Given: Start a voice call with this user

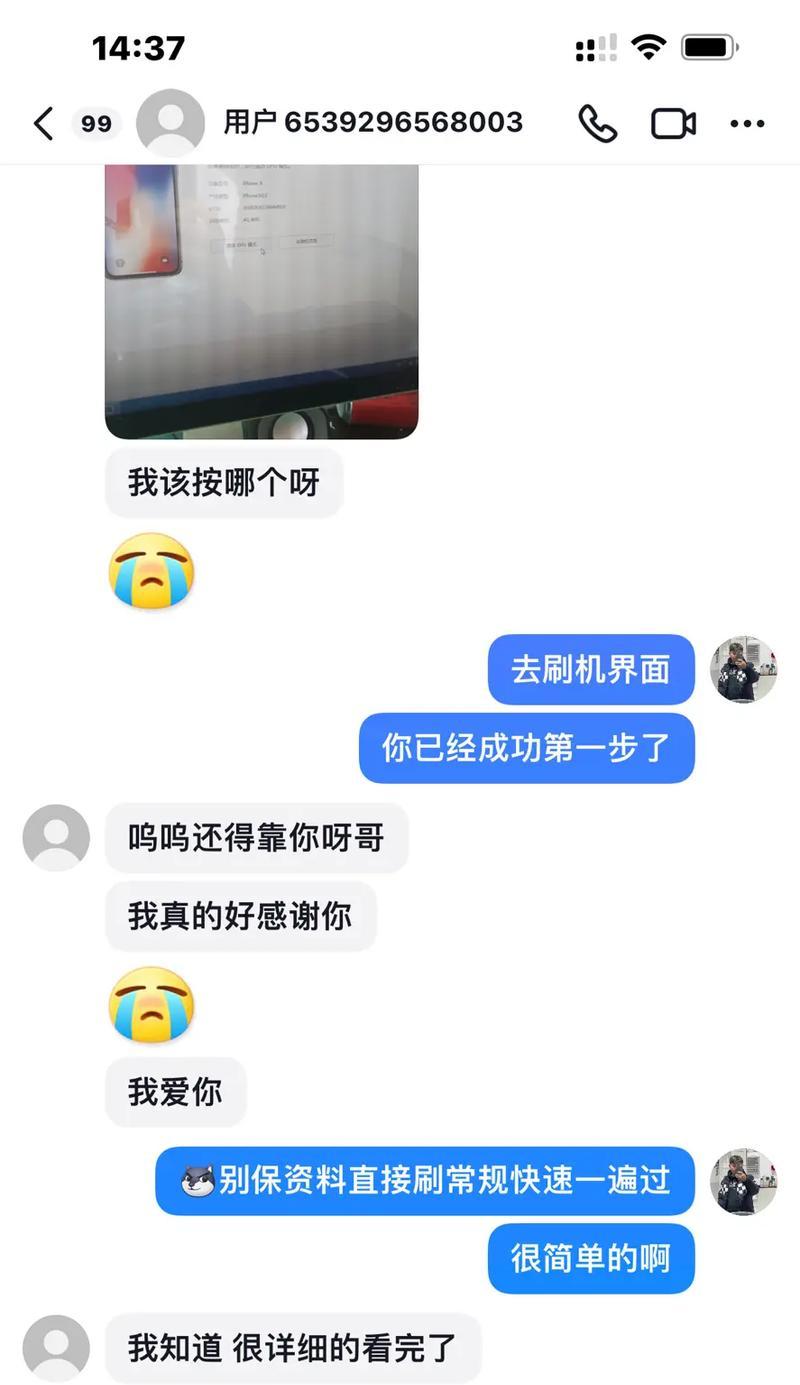Looking at the screenshot, I should pos(597,124).
